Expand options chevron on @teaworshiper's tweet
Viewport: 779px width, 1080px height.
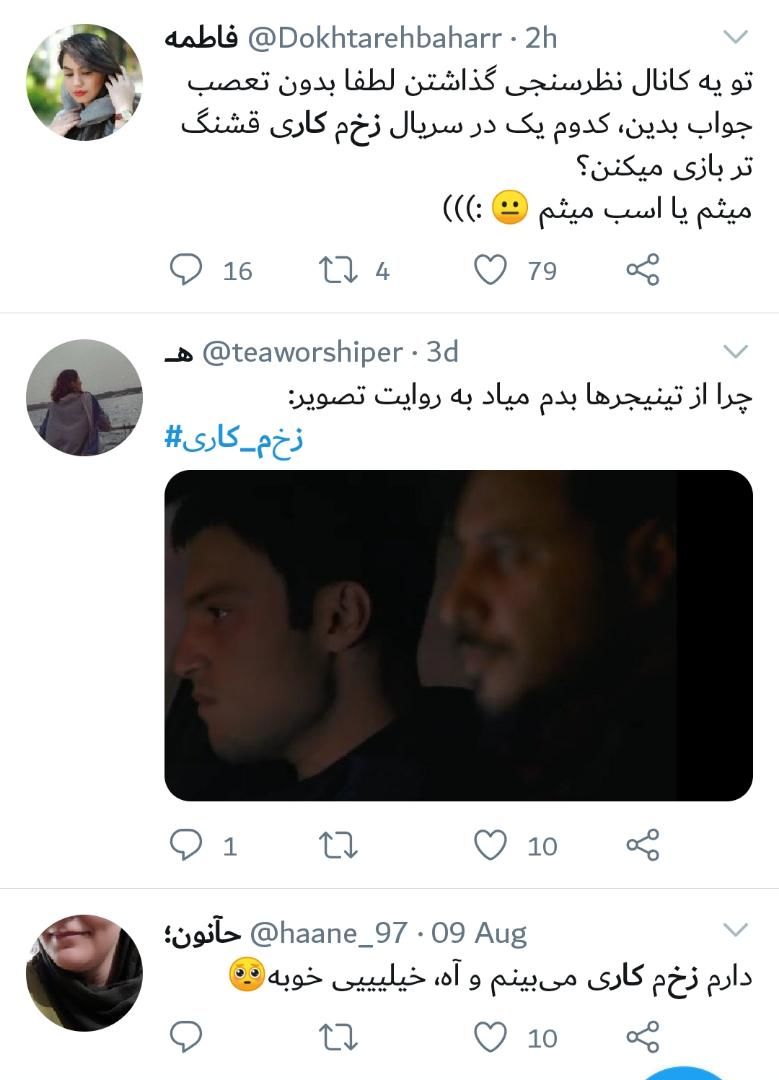coord(735,351)
